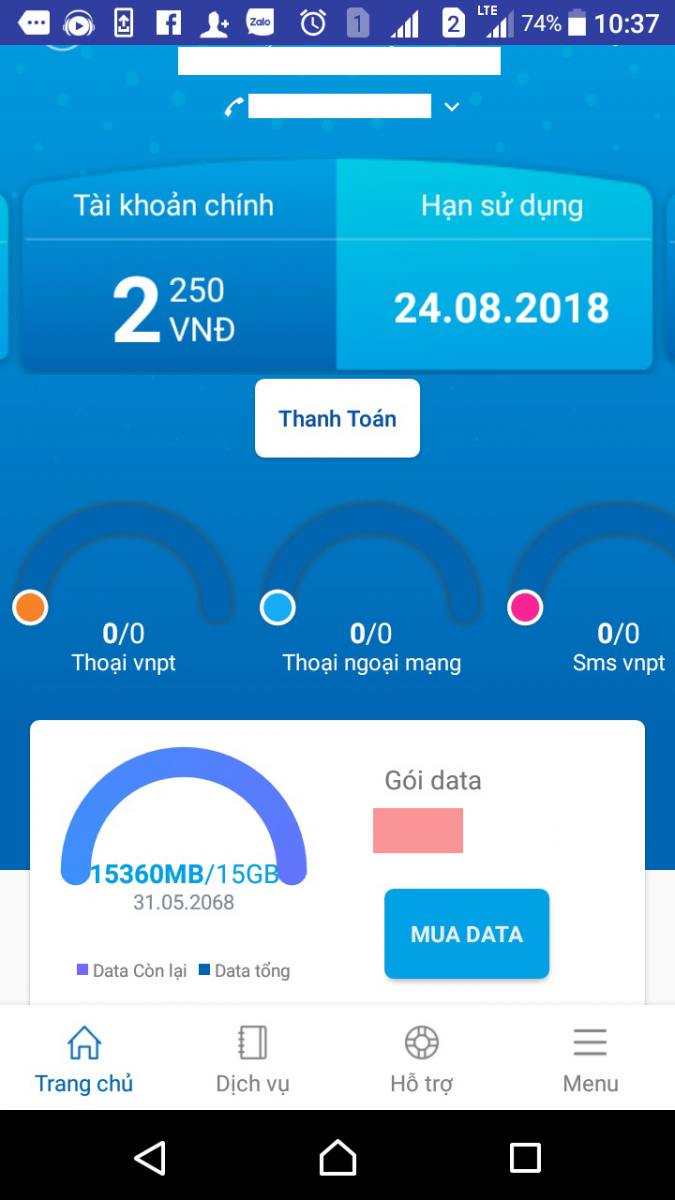Open the Menu tab
This screenshot has height=1200, width=675.
click(x=590, y=1059)
